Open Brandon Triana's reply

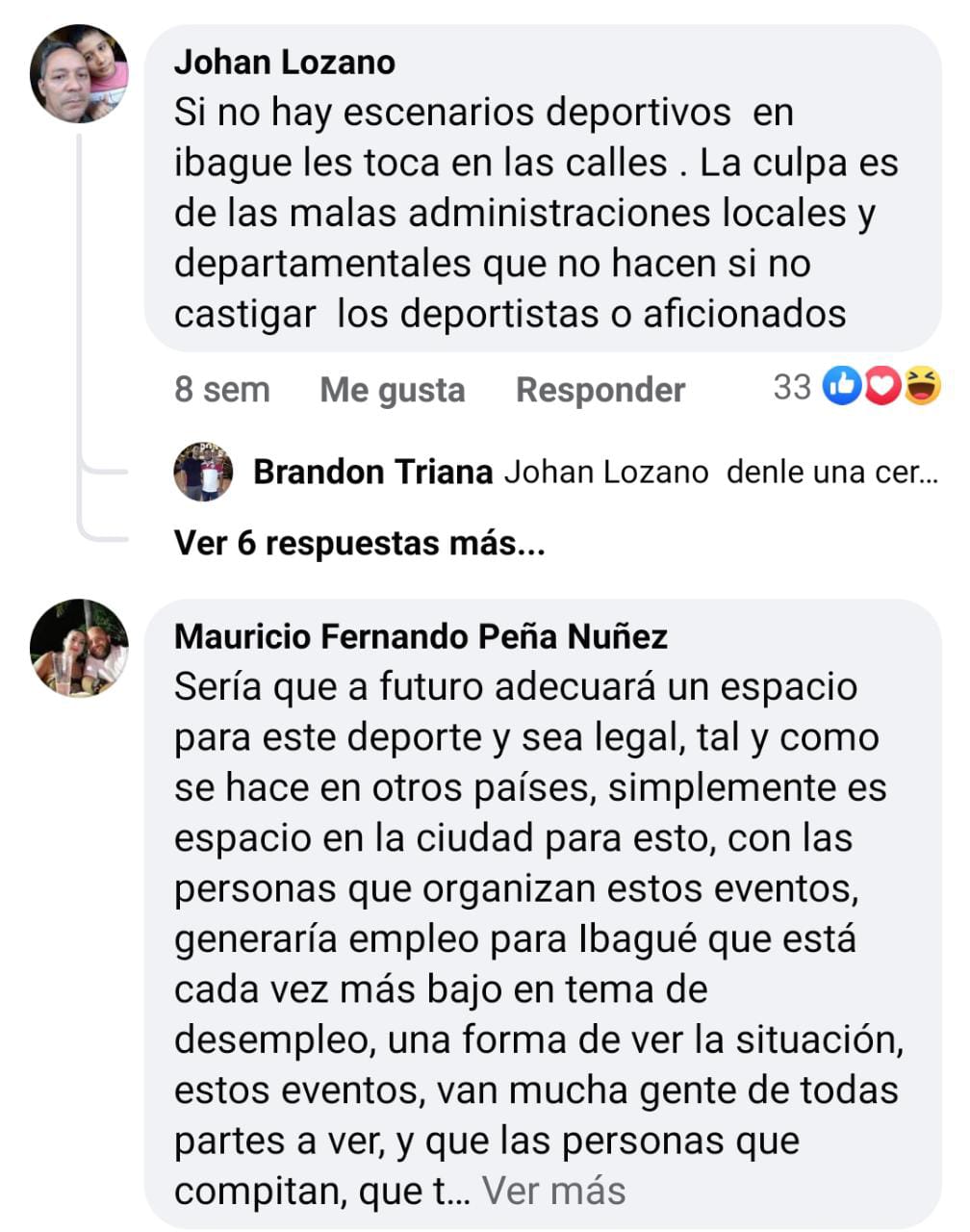click(595, 473)
